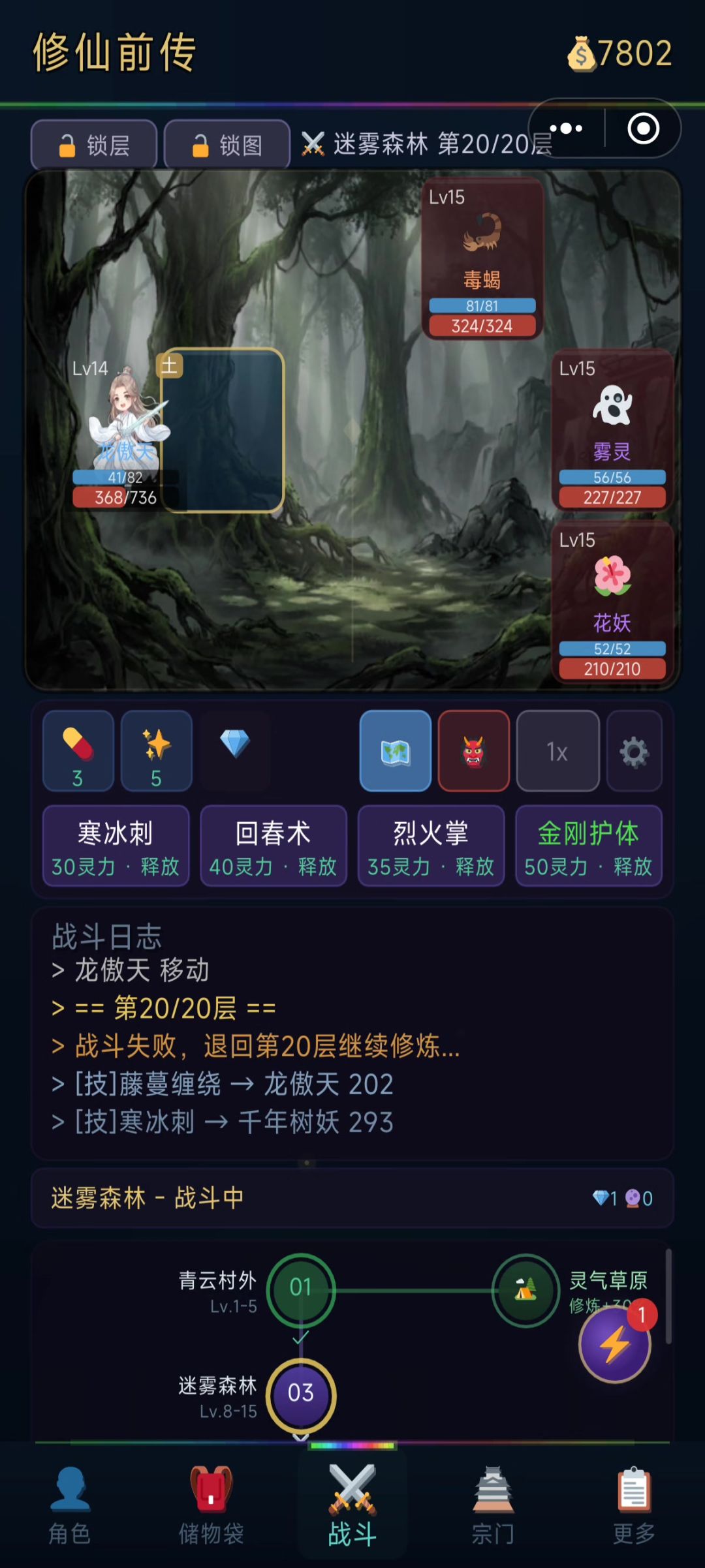Change the 1x battle speed
This screenshot has width=705, height=1568.
557,751
